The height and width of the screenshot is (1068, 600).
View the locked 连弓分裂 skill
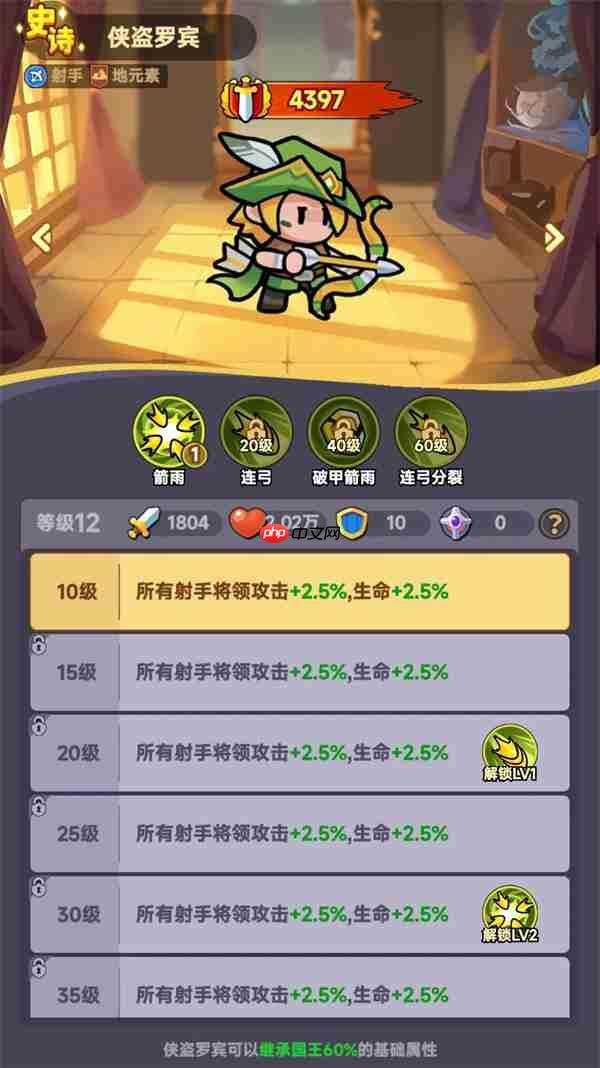click(x=431, y=431)
